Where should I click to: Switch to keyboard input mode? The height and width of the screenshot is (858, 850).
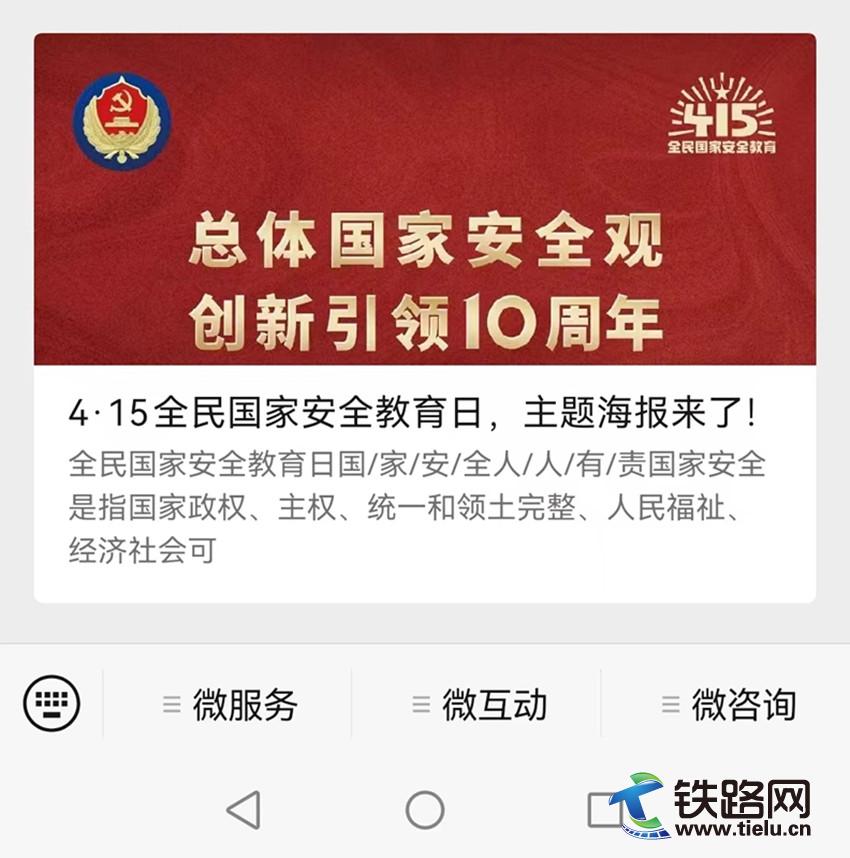tap(51, 704)
